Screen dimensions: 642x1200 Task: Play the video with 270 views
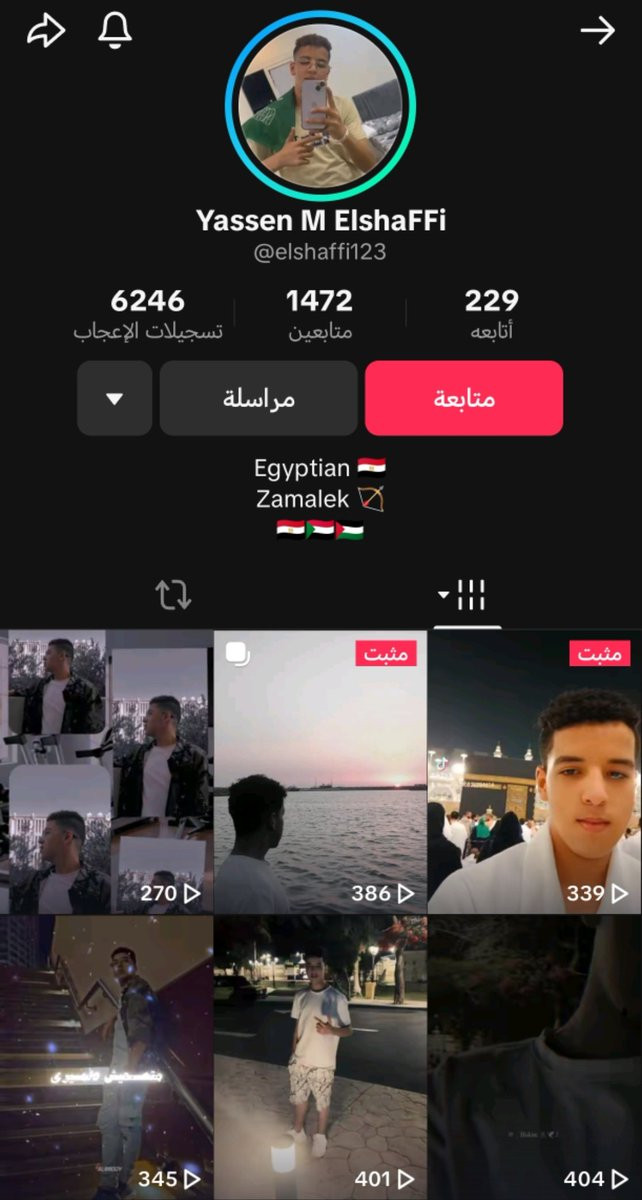tap(106, 772)
